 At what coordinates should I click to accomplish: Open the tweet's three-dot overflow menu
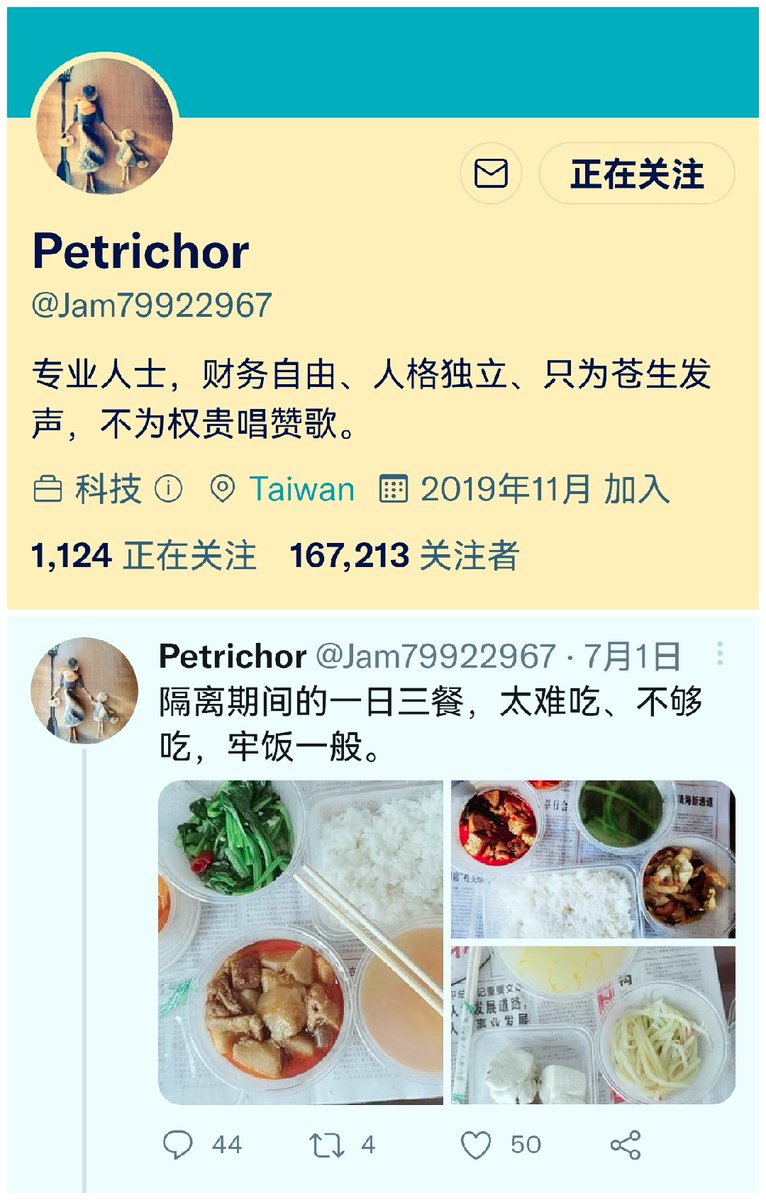point(719,654)
